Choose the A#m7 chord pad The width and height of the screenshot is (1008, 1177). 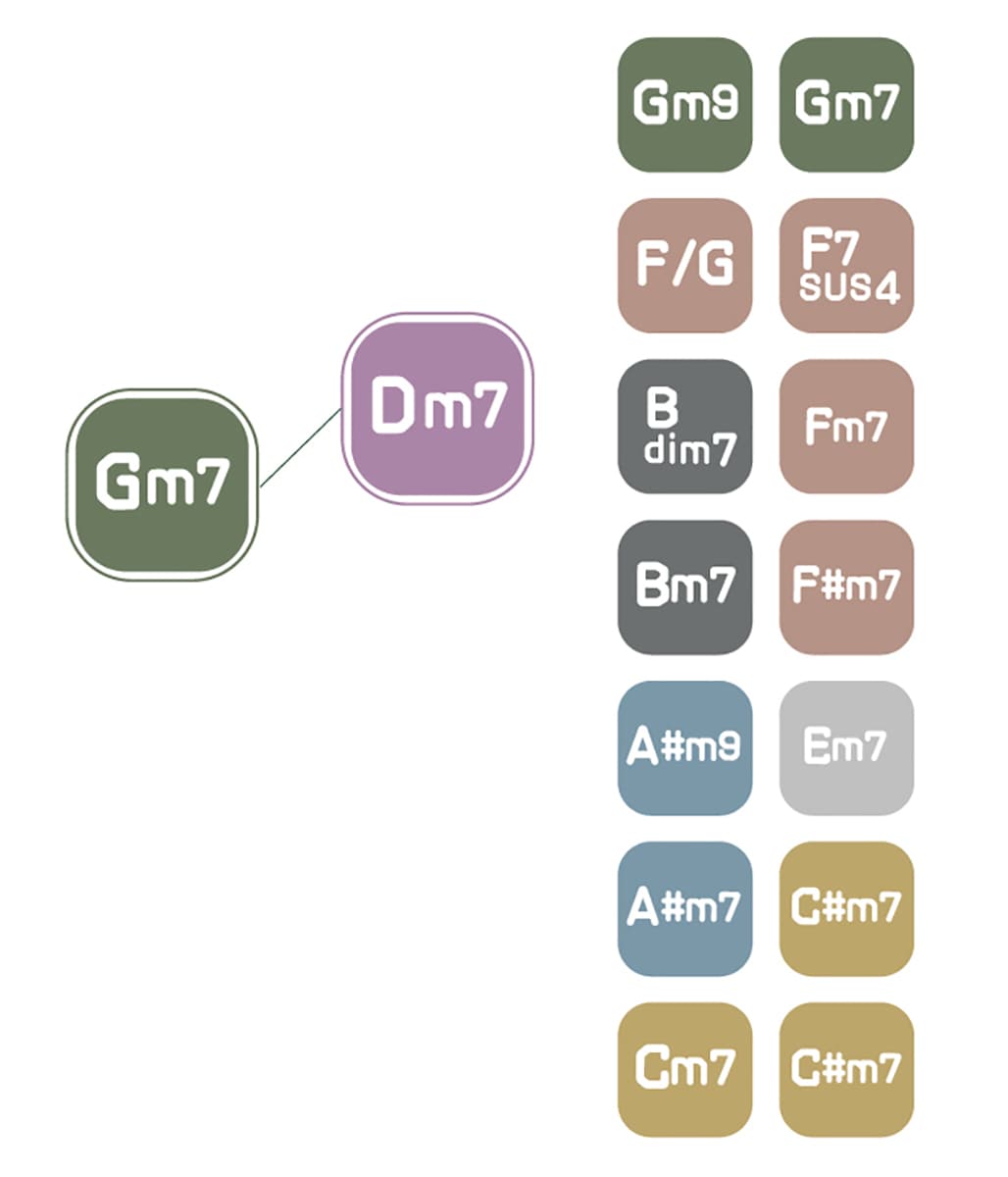click(684, 909)
